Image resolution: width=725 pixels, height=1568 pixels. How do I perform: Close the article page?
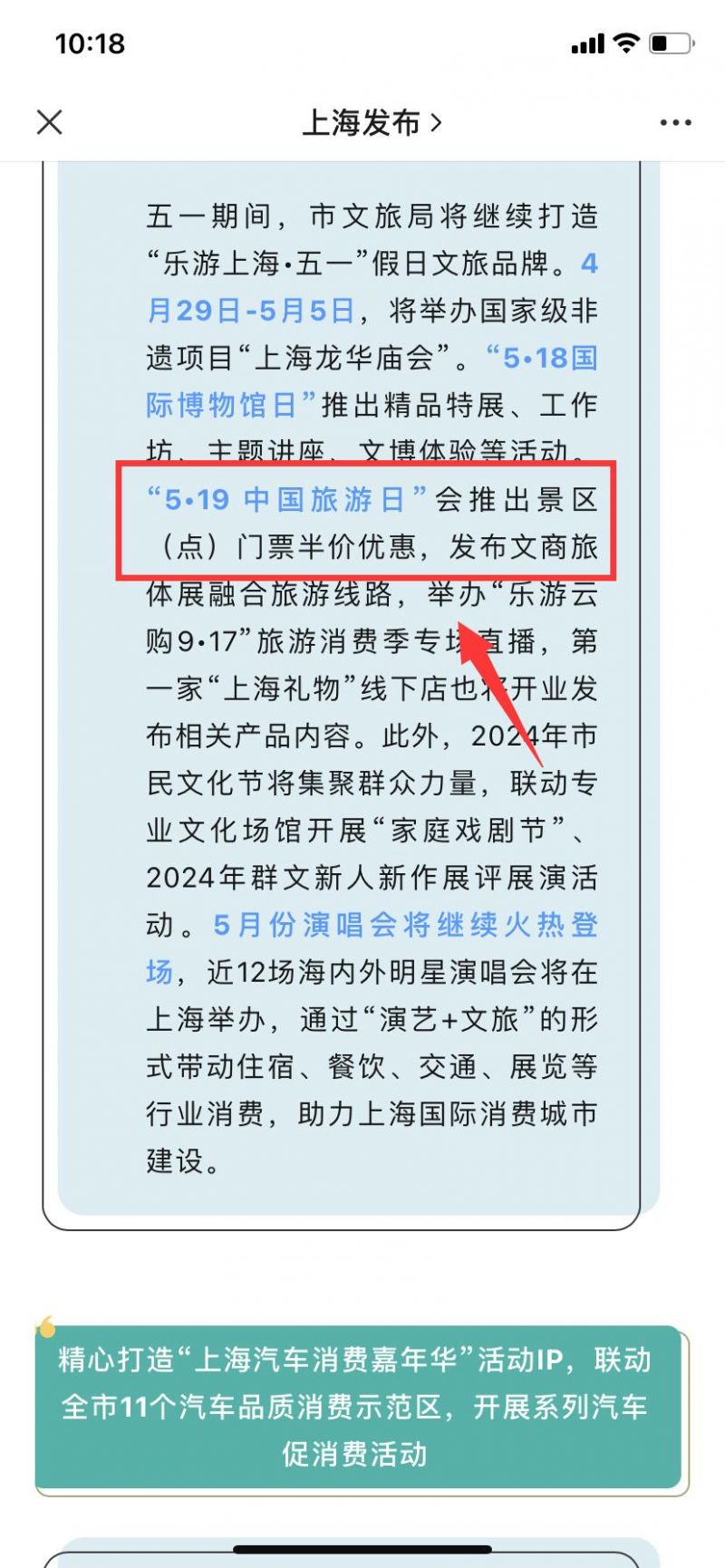click(50, 122)
